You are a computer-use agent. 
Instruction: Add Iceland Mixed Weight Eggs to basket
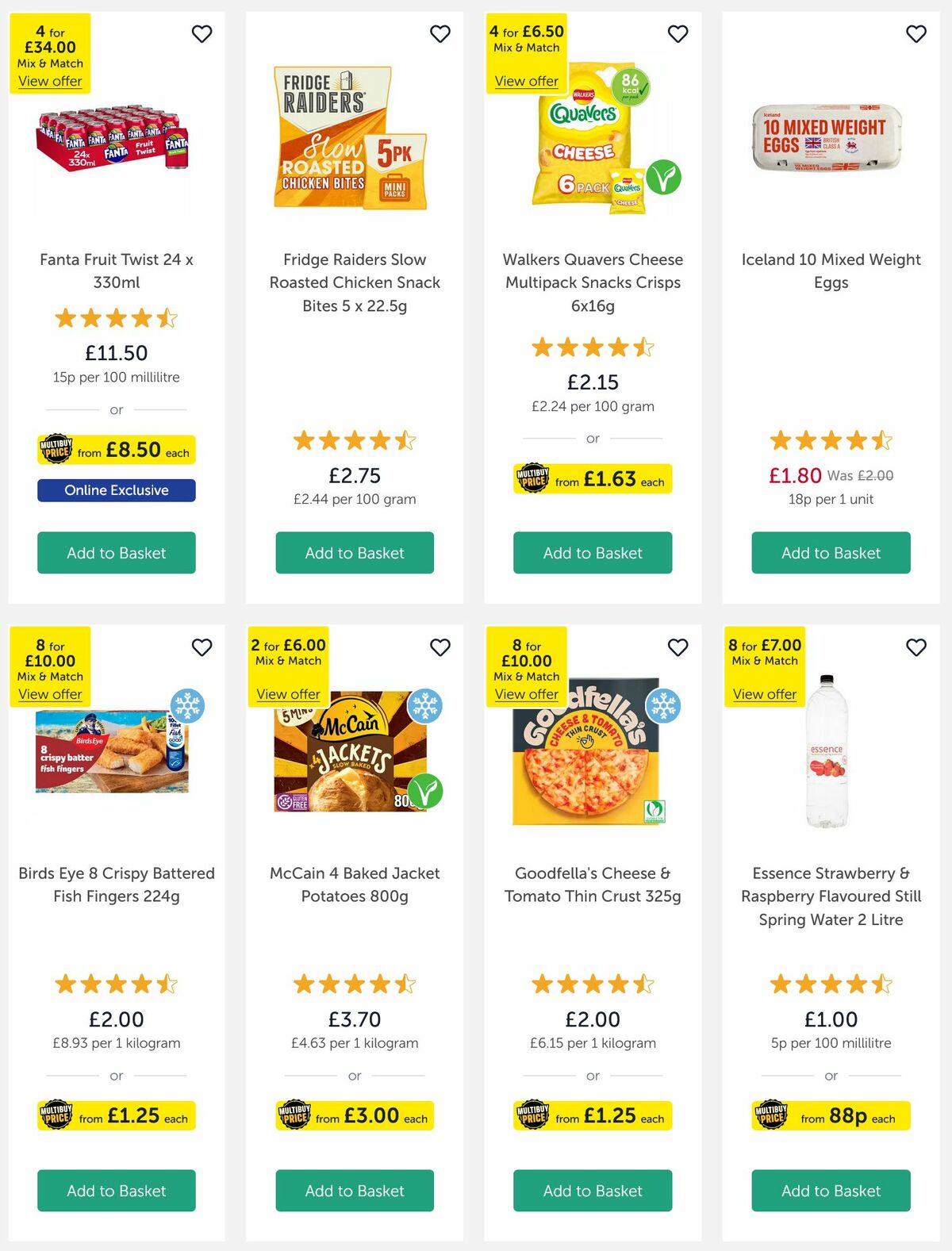click(831, 552)
